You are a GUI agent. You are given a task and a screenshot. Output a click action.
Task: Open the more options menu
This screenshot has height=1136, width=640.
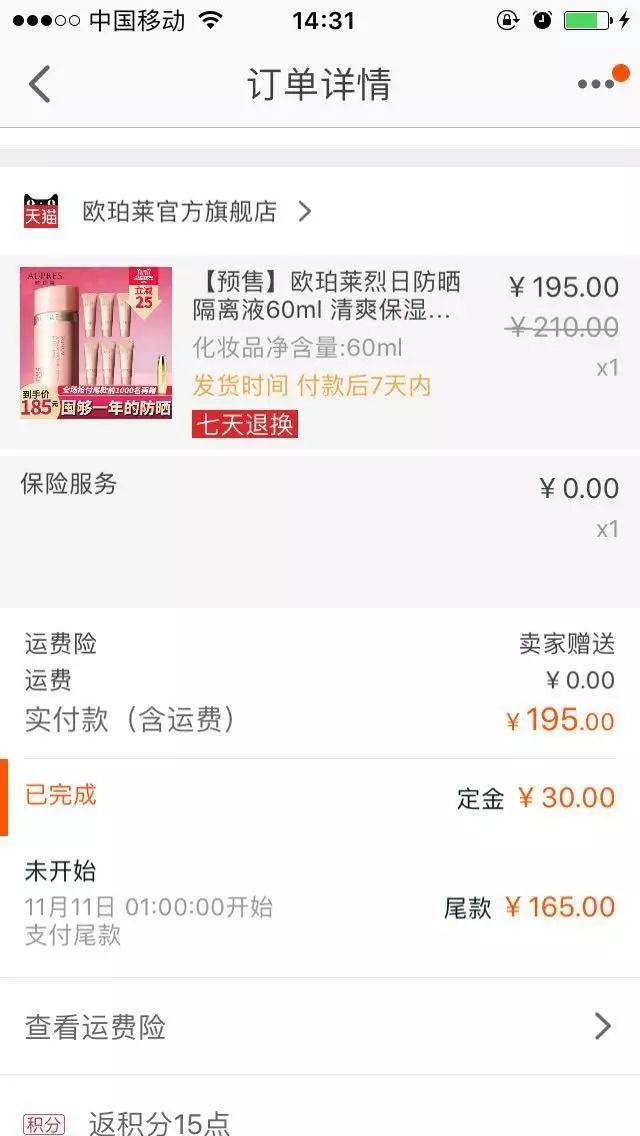point(597,84)
